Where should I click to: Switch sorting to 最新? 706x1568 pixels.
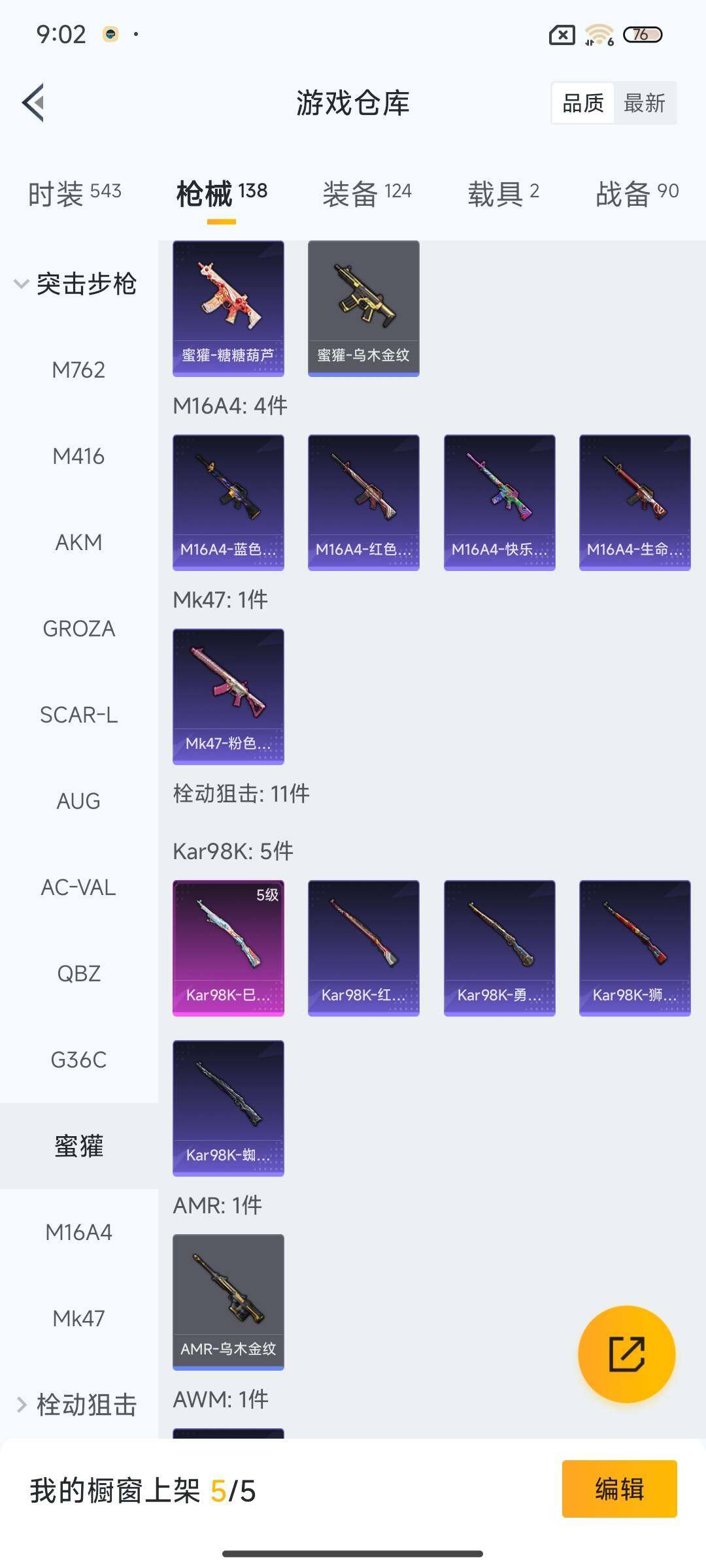coord(645,103)
